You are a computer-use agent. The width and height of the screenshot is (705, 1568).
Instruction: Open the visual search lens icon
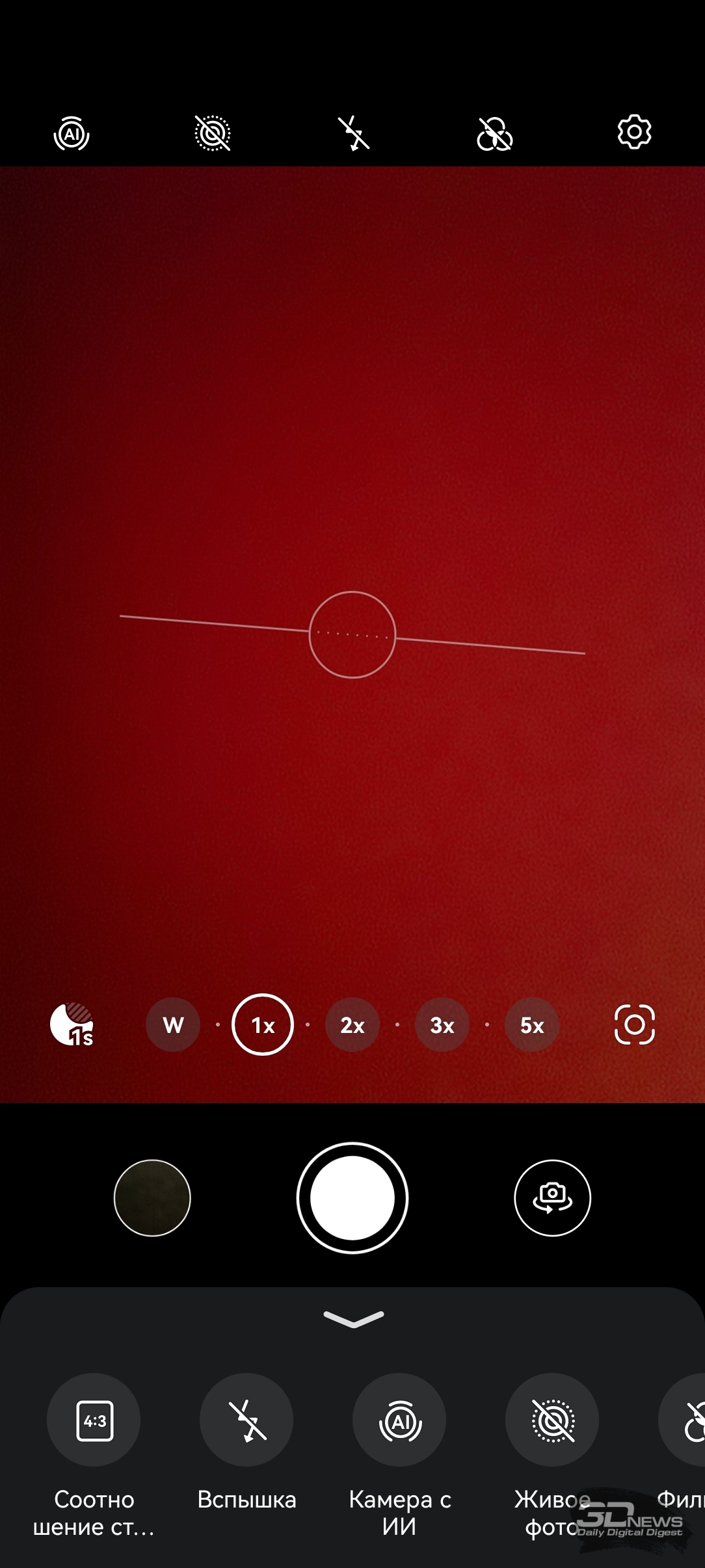634,1025
